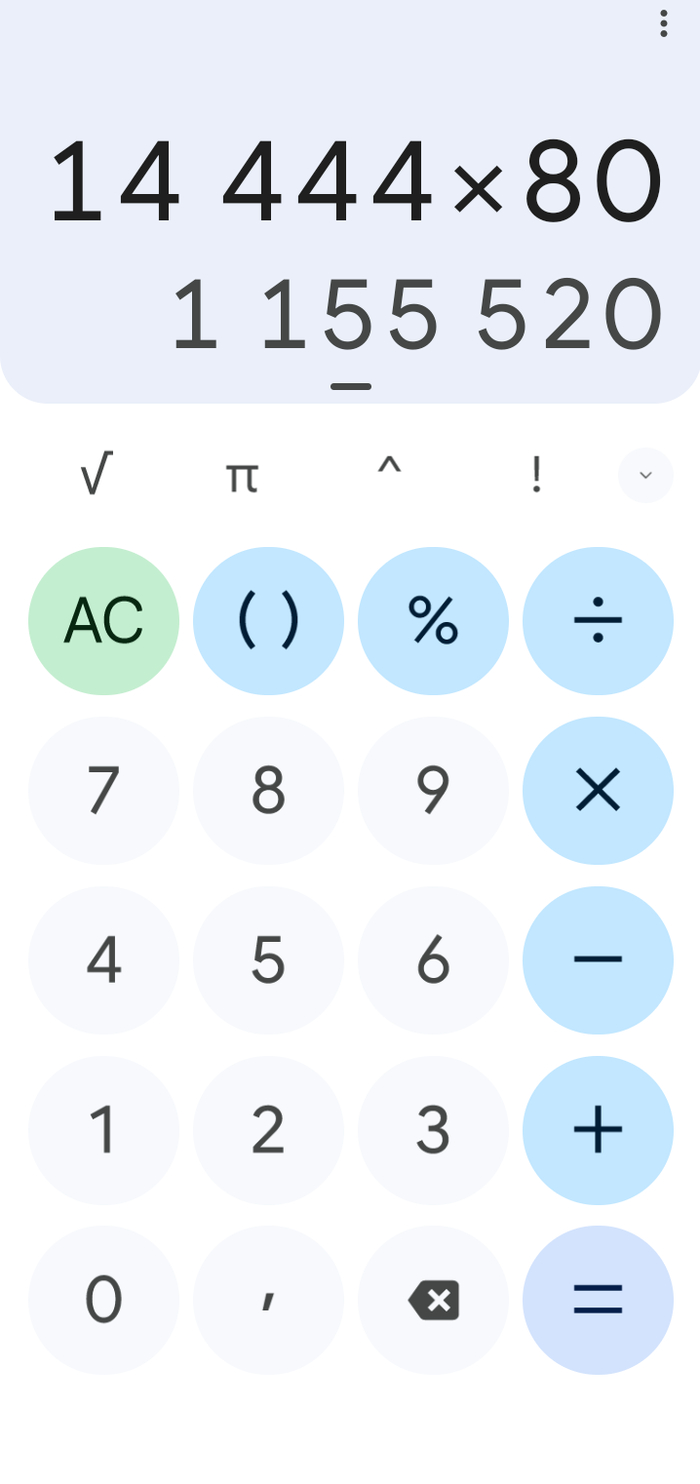
Task: Insert parentheses into the expression
Action: click(268, 621)
